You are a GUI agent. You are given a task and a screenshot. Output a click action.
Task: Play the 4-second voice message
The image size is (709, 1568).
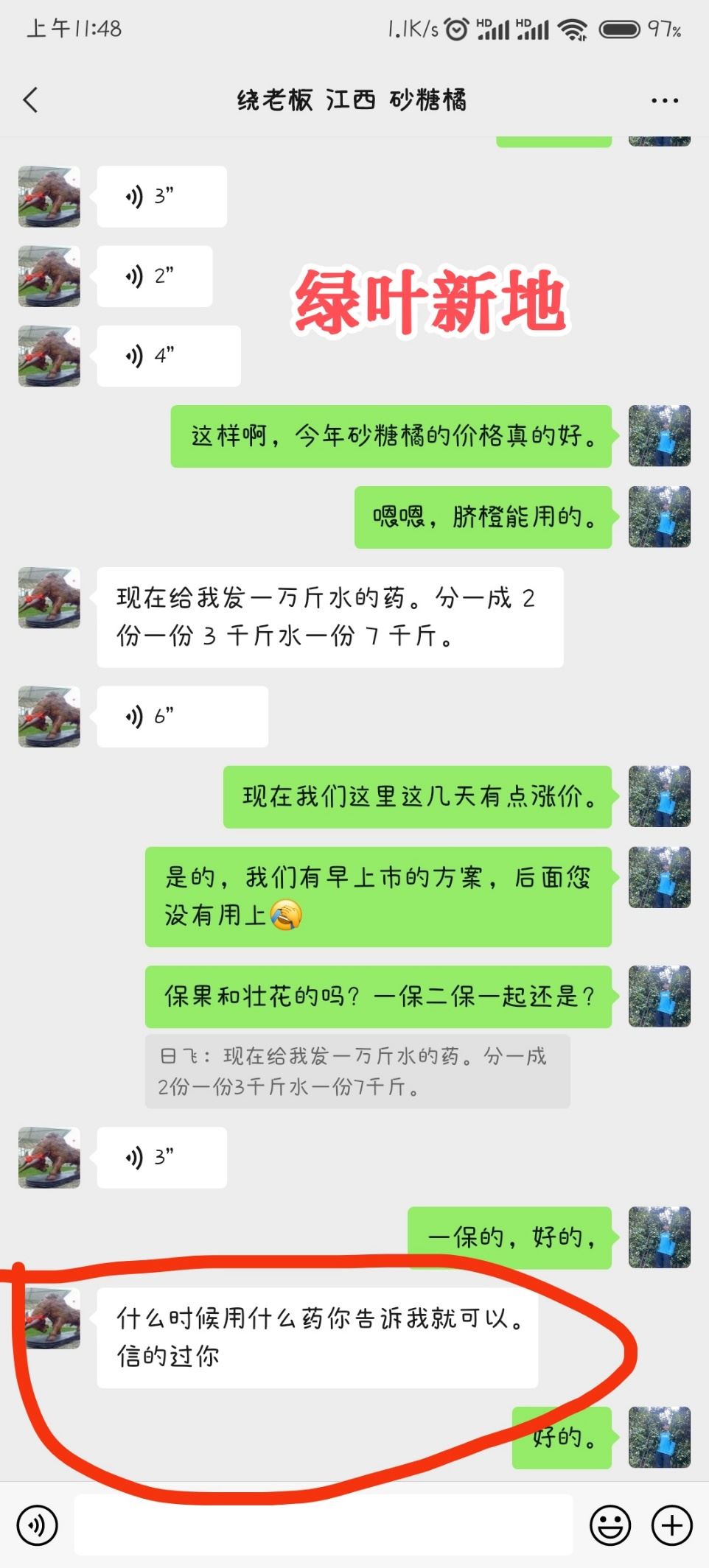[x=168, y=356]
